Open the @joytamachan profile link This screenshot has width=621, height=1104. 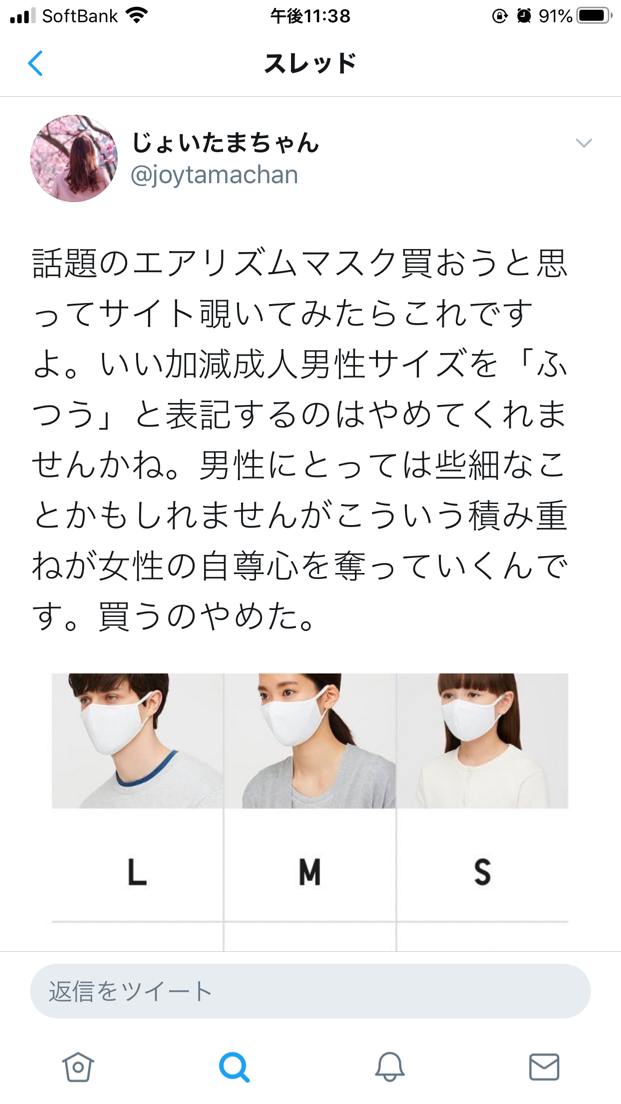point(214,175)
